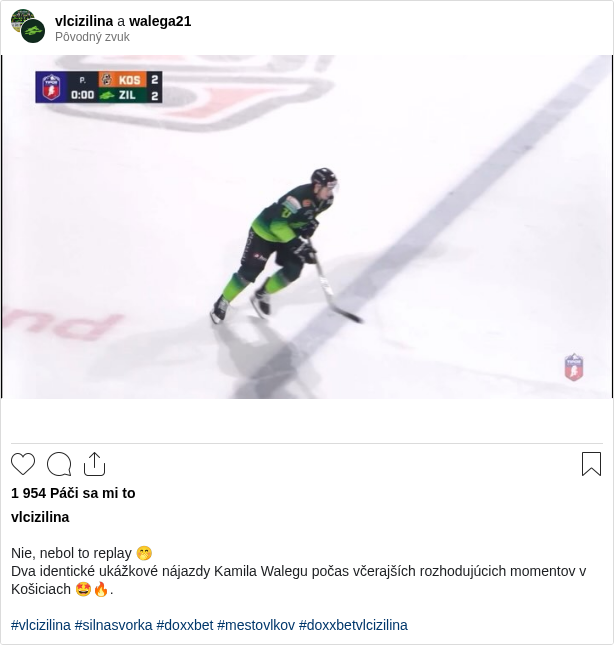Open walega21 profile

point(160,21)
